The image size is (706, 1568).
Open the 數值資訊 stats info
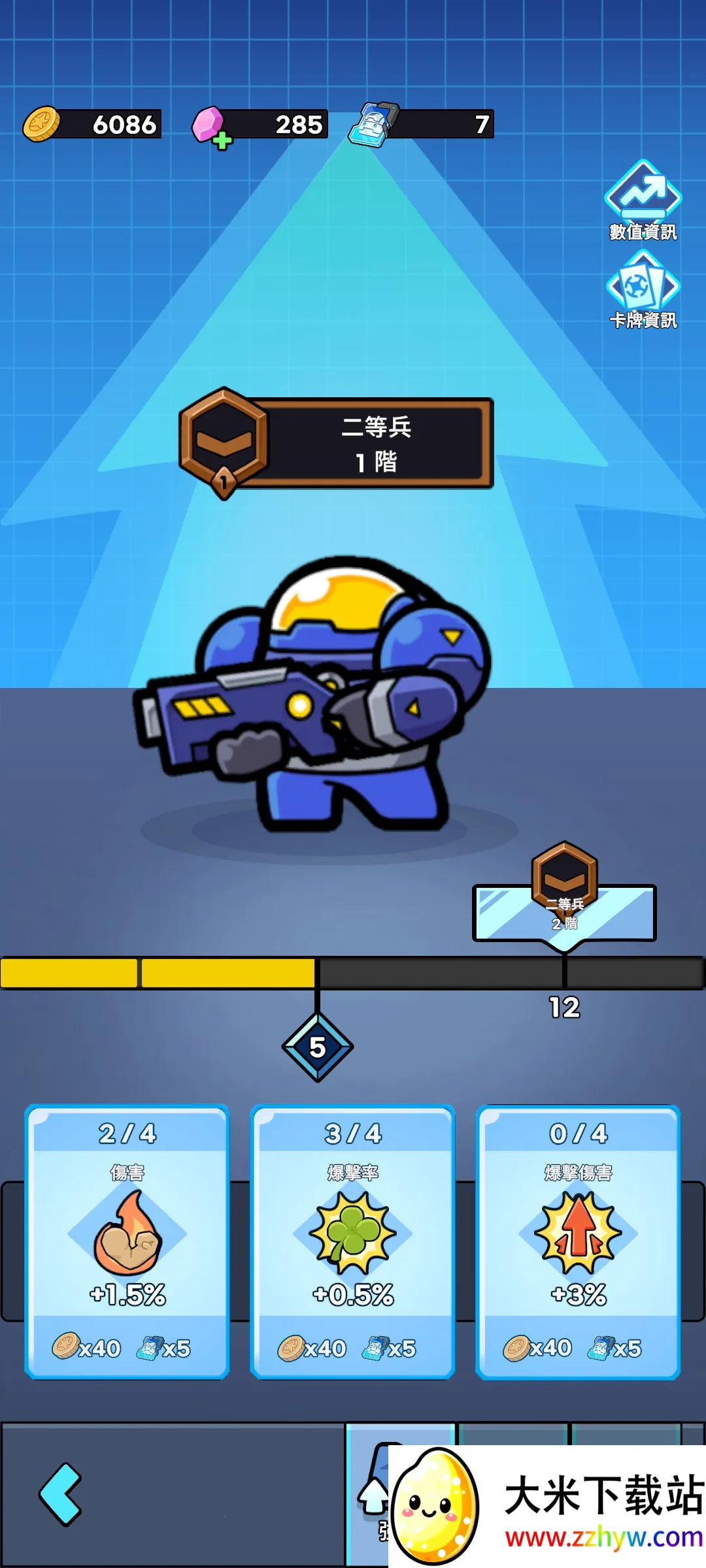tap(643, 200)
